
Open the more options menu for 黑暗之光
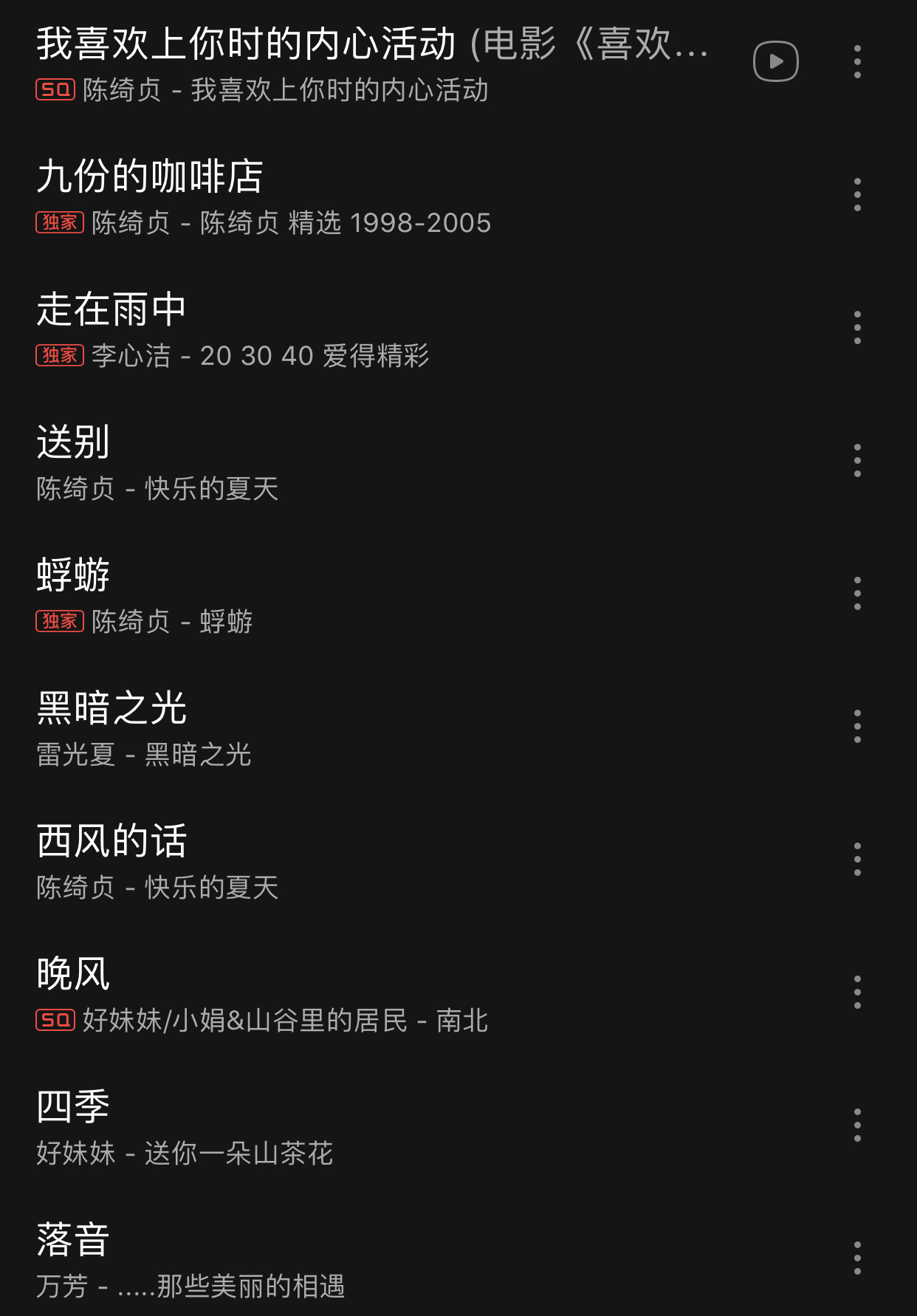(x=856, y=726)
